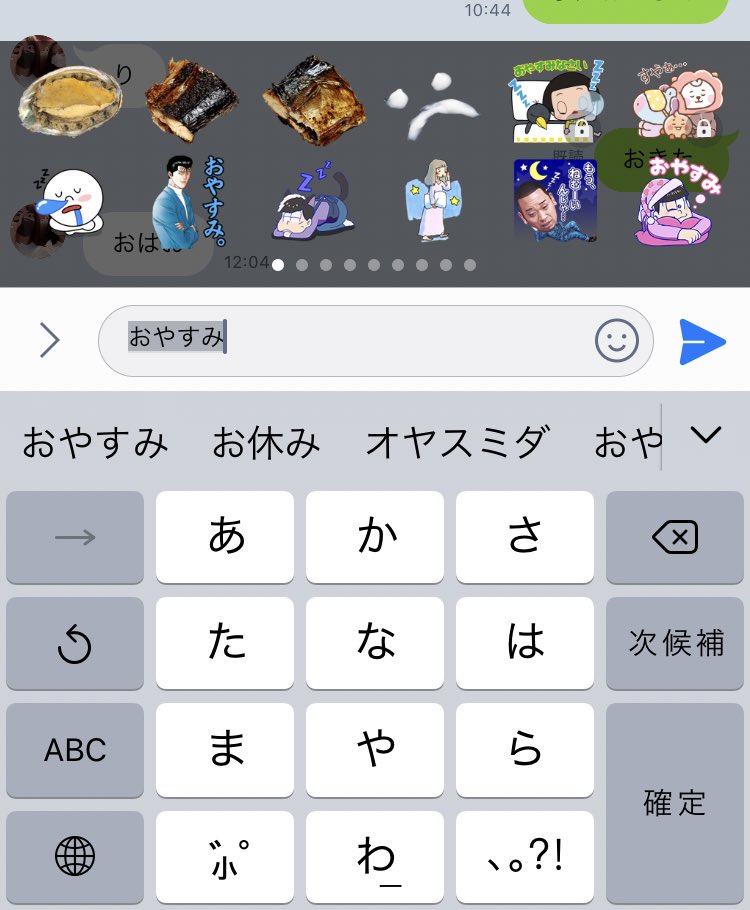Viewport: 750px width, 910px height.
Task: Show the next candidate with 次候補
Action: click(675, 643)
